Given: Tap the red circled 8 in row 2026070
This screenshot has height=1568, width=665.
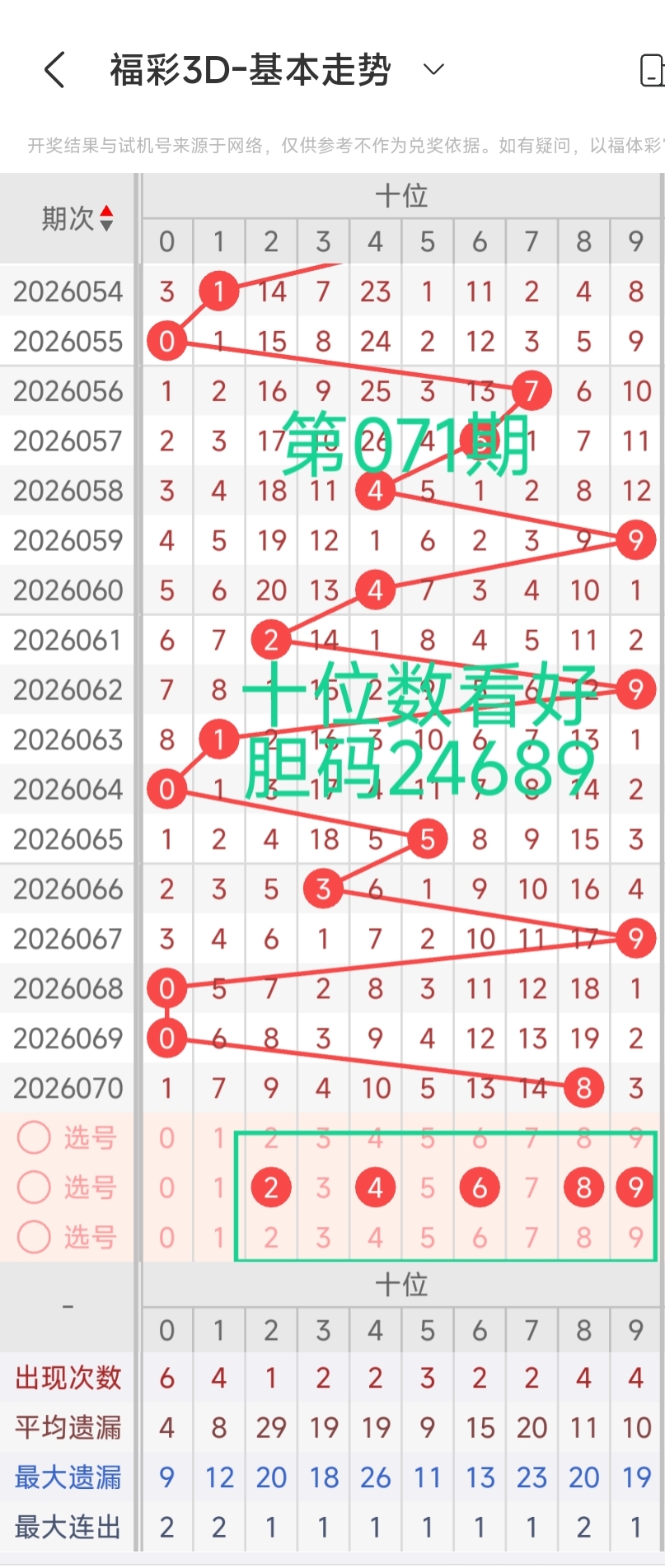Looking at the screenshot, I should coord(583,1087).
